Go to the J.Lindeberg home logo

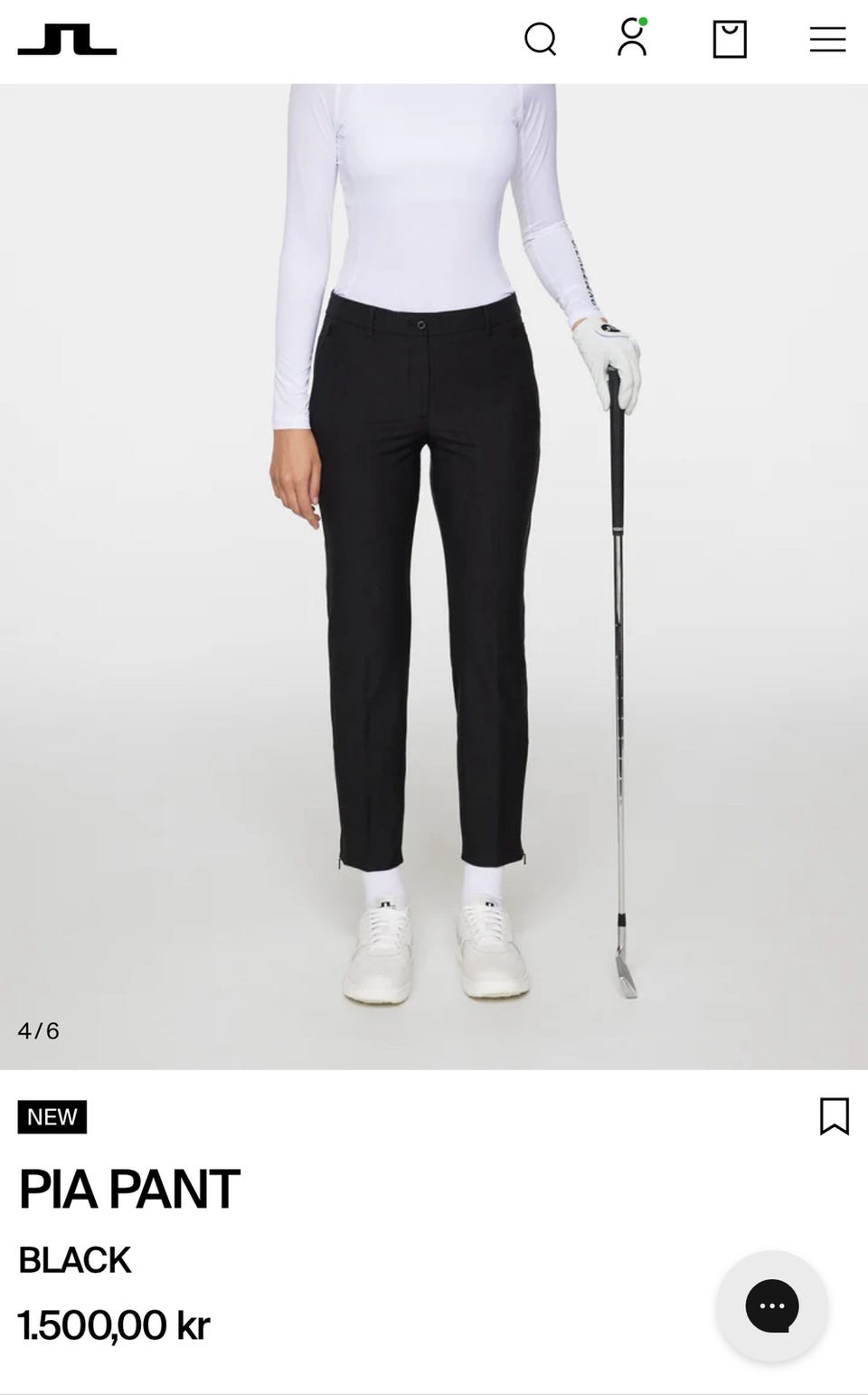[x=67, y=40]
